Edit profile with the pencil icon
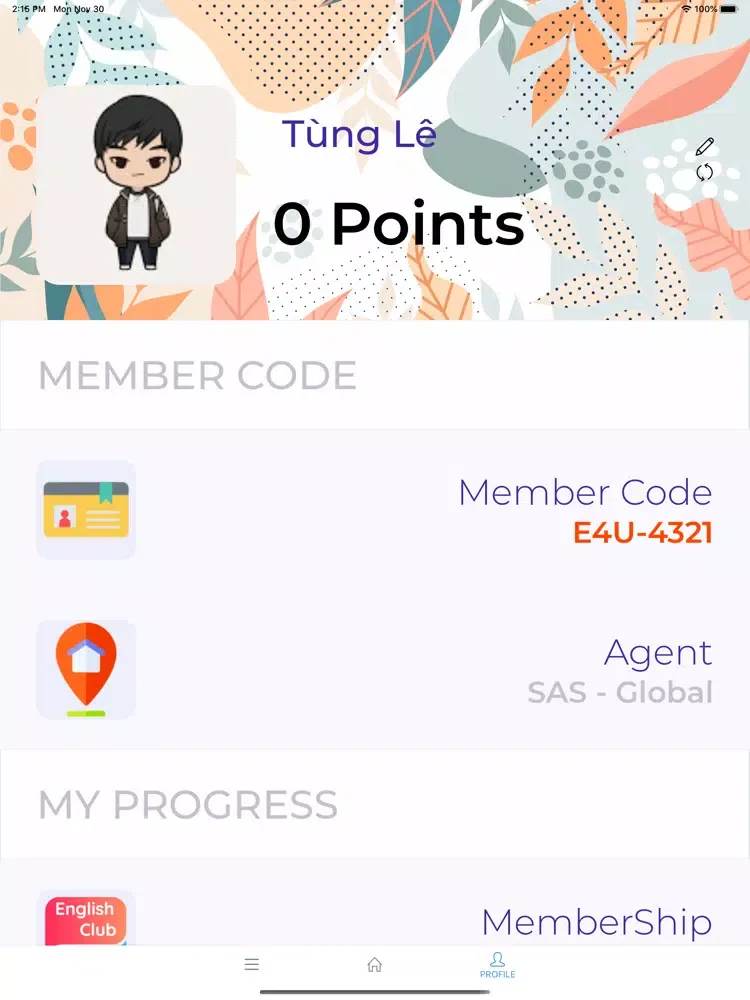Screen dimensions: 750x1000 coord(705,147)
